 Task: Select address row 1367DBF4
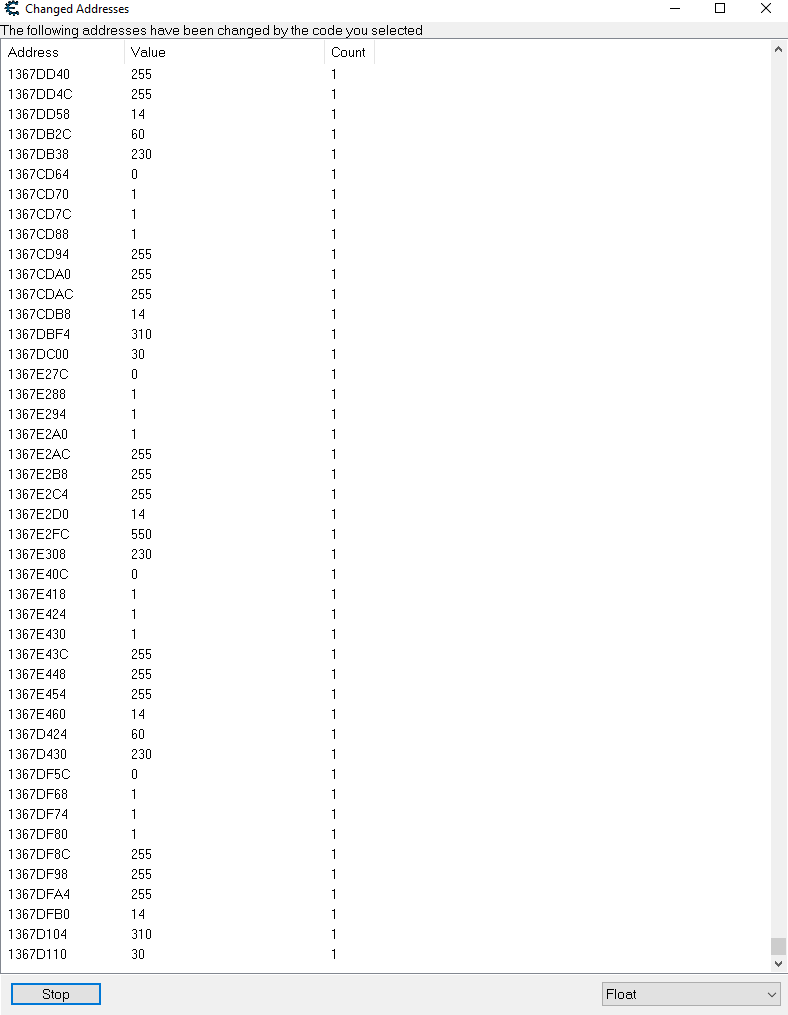tap(39, 334)
